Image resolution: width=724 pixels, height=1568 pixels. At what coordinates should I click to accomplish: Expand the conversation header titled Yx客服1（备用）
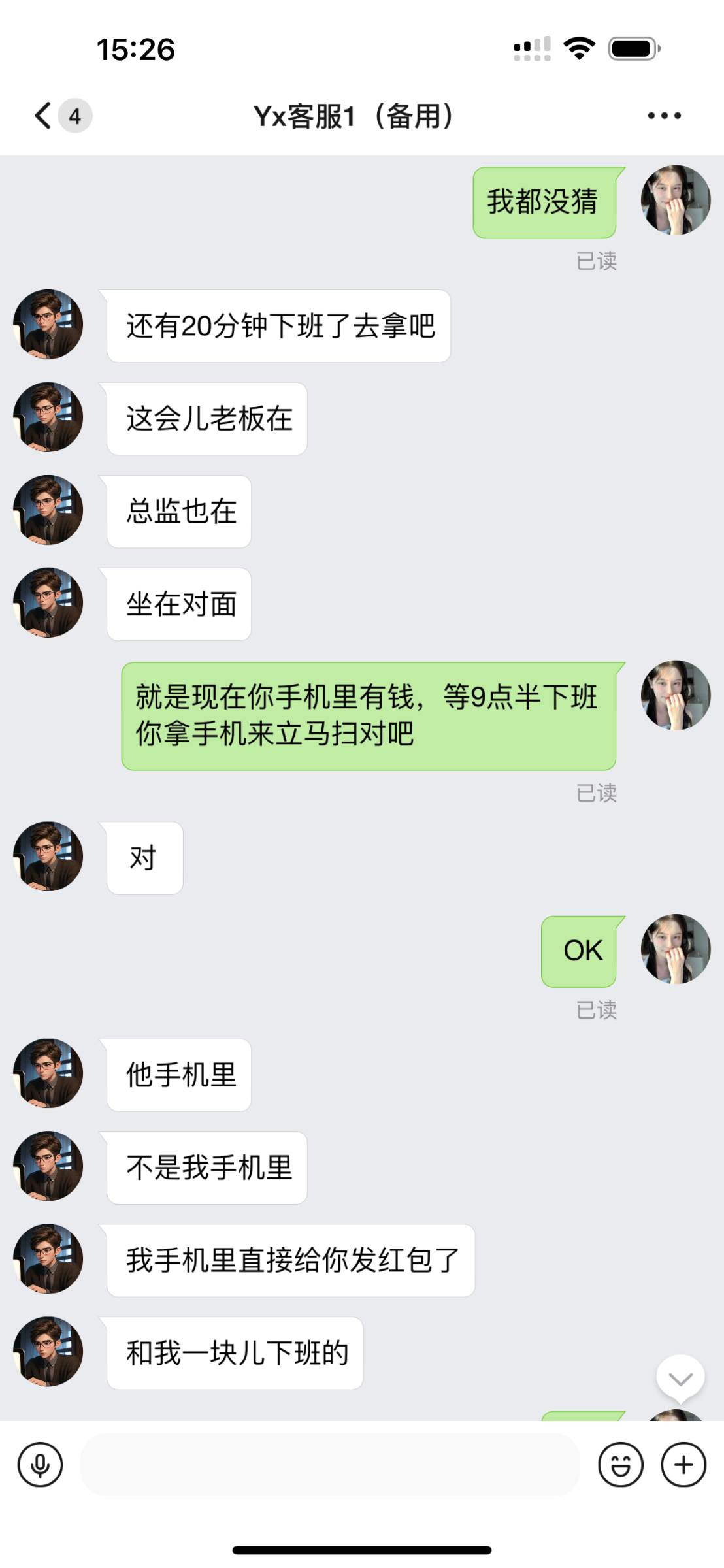point(354,115)
